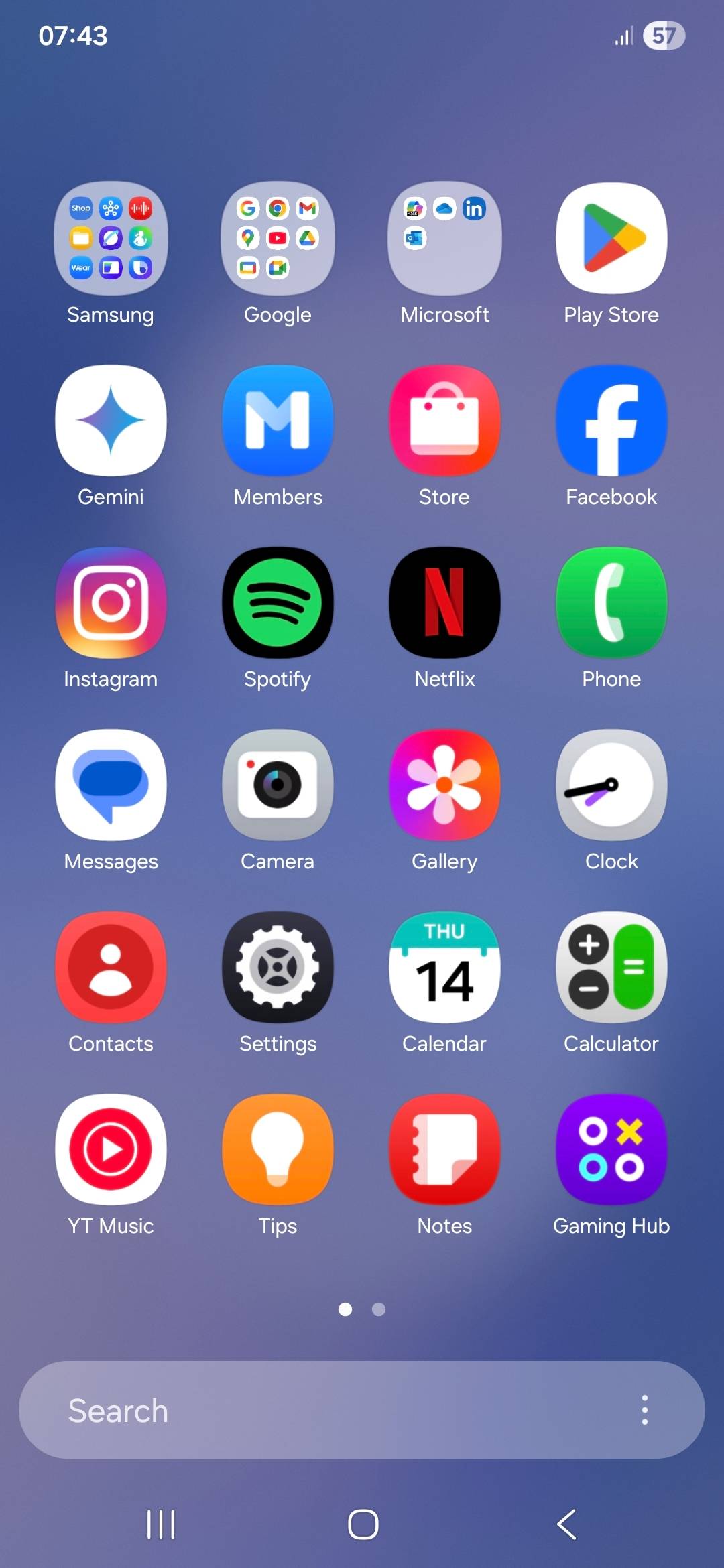Launch the Gaming Hub
The height and width of the screenshot is (1568, 724).
611,1149
